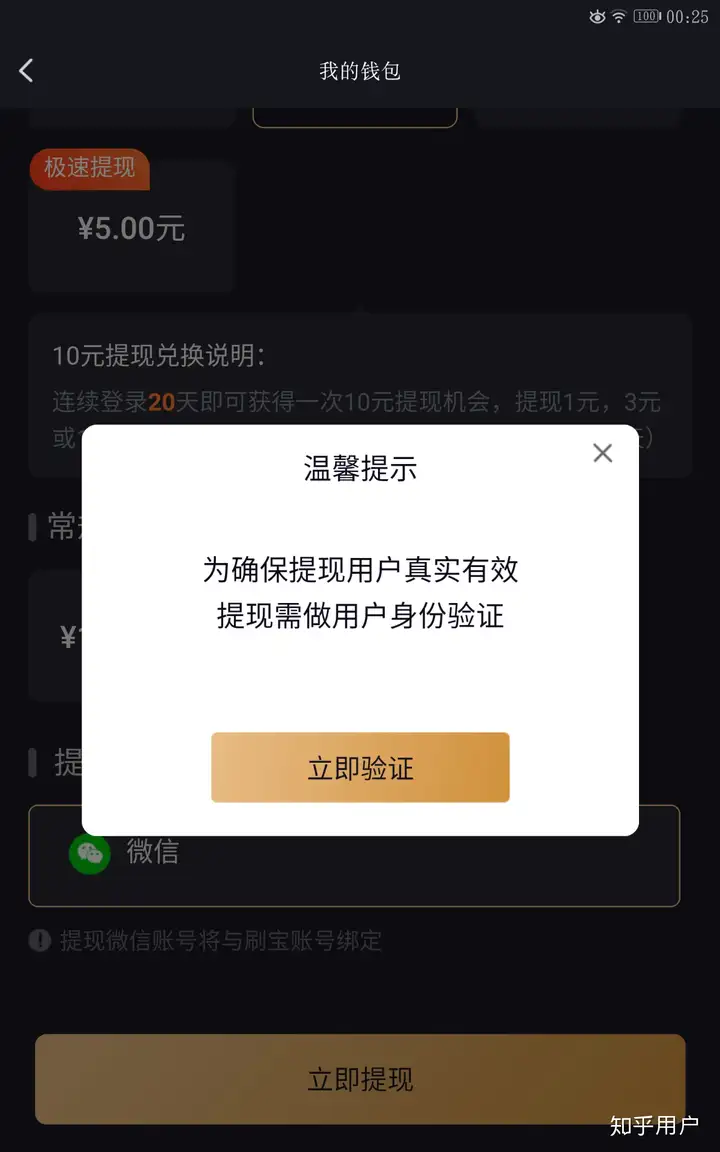Choose the ¥5.00元 极速提现 option
Image resolution: width=720 pixels, height=1152 pixels.
(131, 228)
